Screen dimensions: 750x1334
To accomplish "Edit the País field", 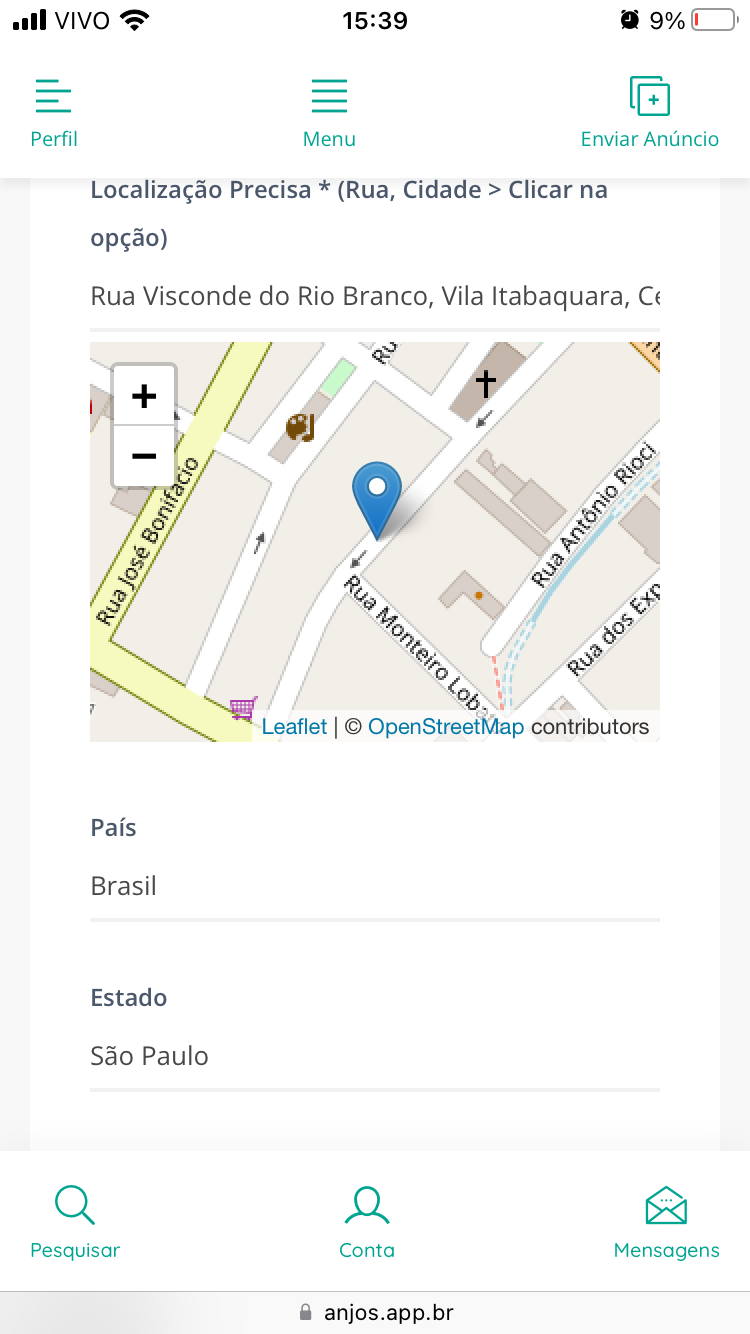I will (x=375, y=886).
